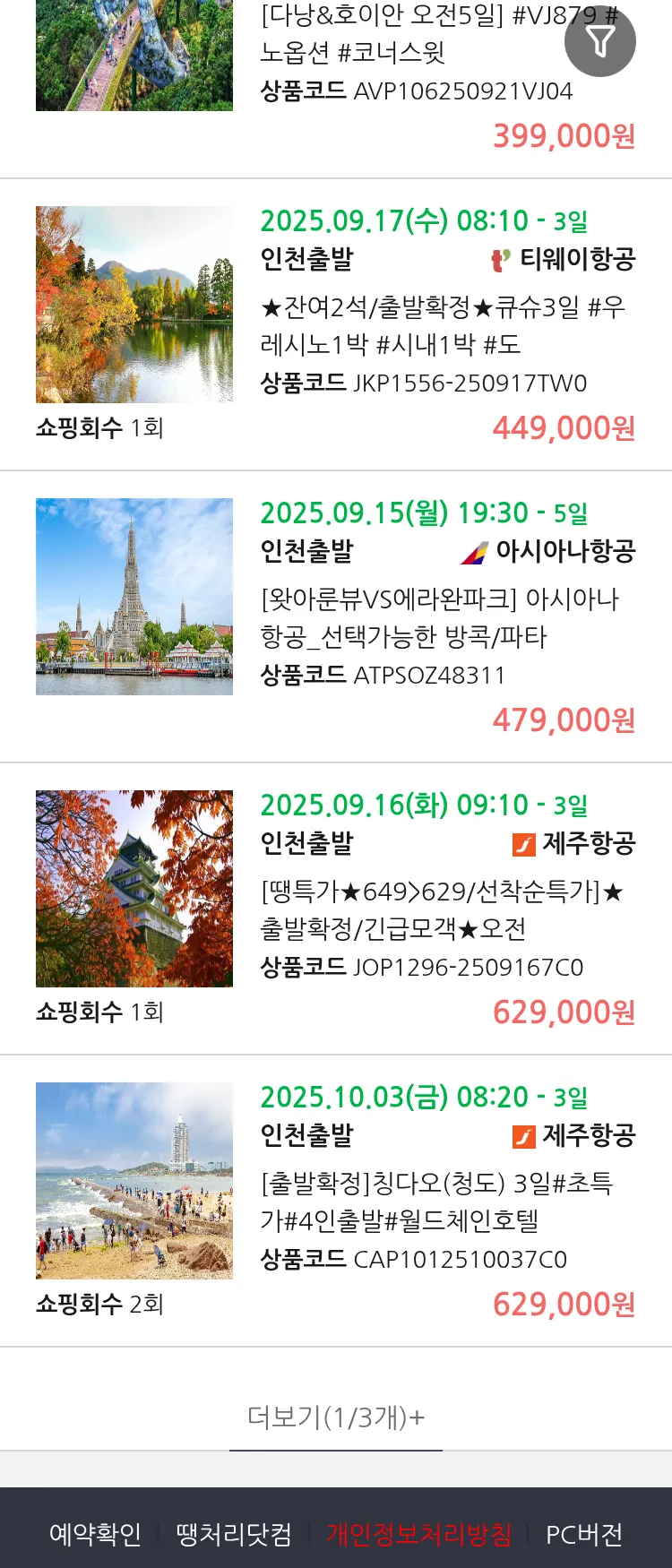Switch to the PC버전 site
Viewport: 672px width, 1568px height.
(x=584, y=1534)
